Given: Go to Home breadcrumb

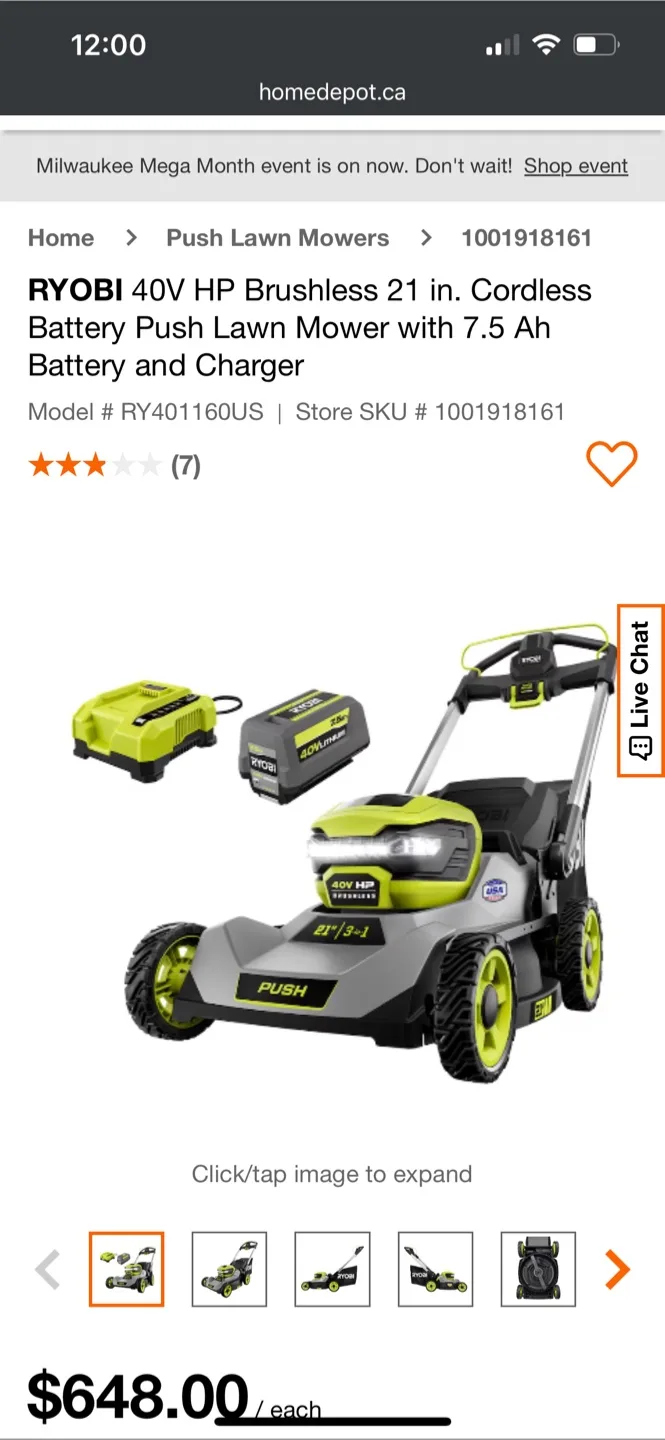Looking at the screenshot, I should [61, 238].
